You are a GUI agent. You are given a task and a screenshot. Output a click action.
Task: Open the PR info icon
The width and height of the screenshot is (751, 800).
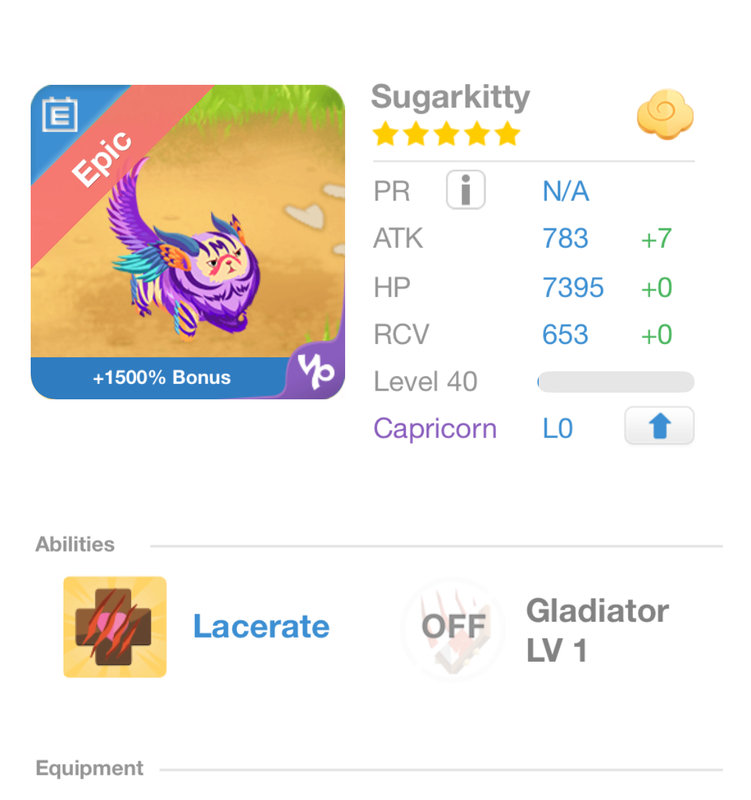point(464,190)
